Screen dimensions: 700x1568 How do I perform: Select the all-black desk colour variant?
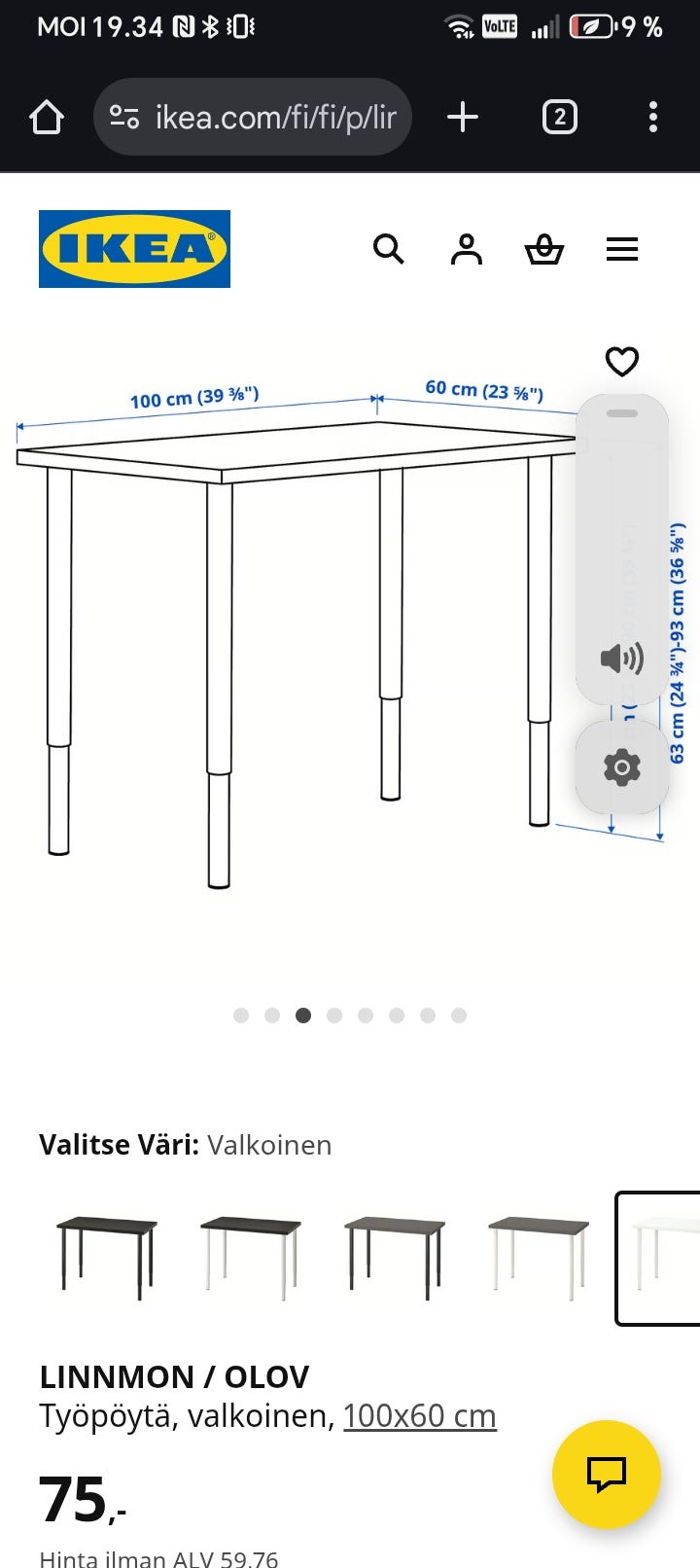coord(107,1257)
